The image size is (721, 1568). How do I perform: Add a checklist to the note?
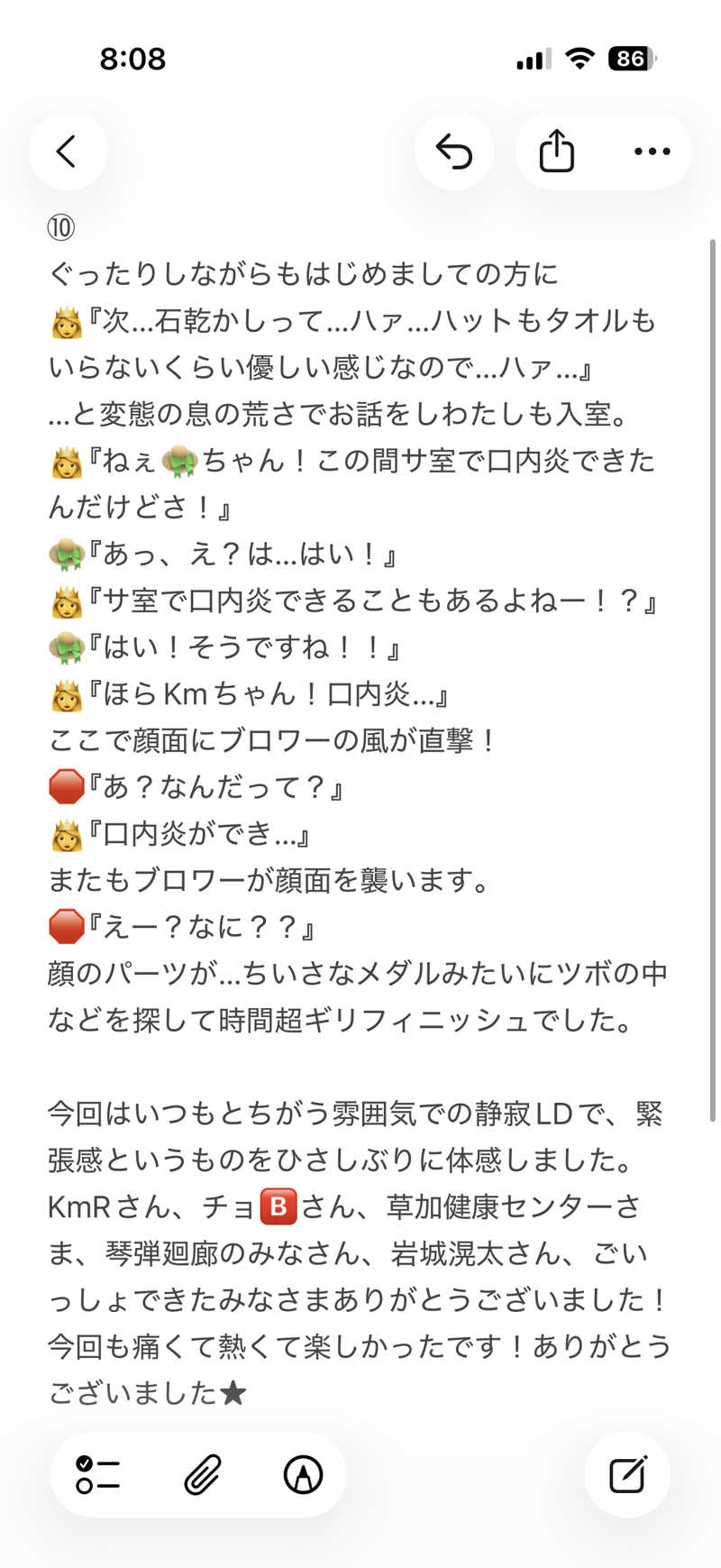98,1474
